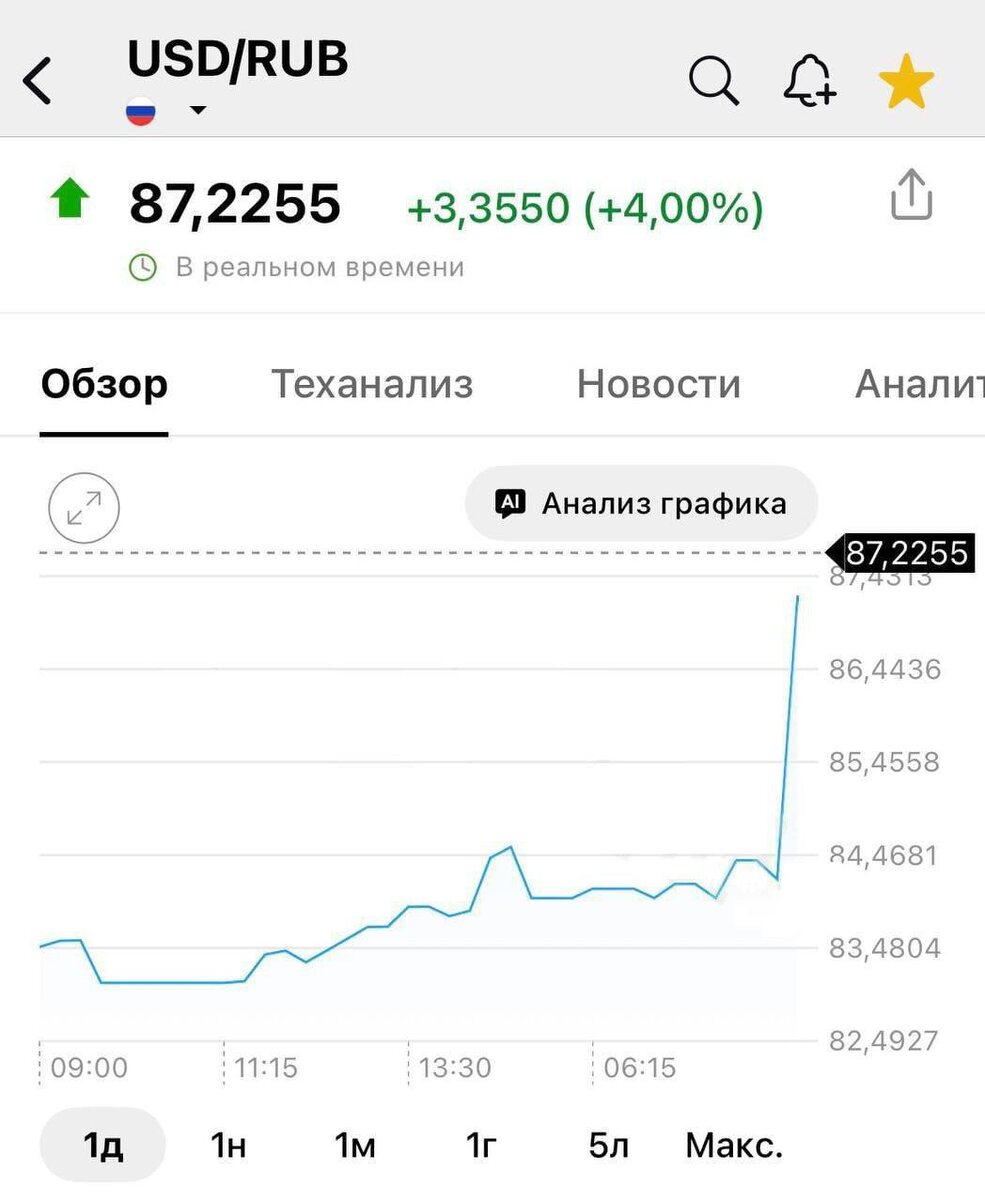The width and height of the screenshot is (985, 1200).
Task: Add a price alert with the bell icon
Action: coord(808,81)
